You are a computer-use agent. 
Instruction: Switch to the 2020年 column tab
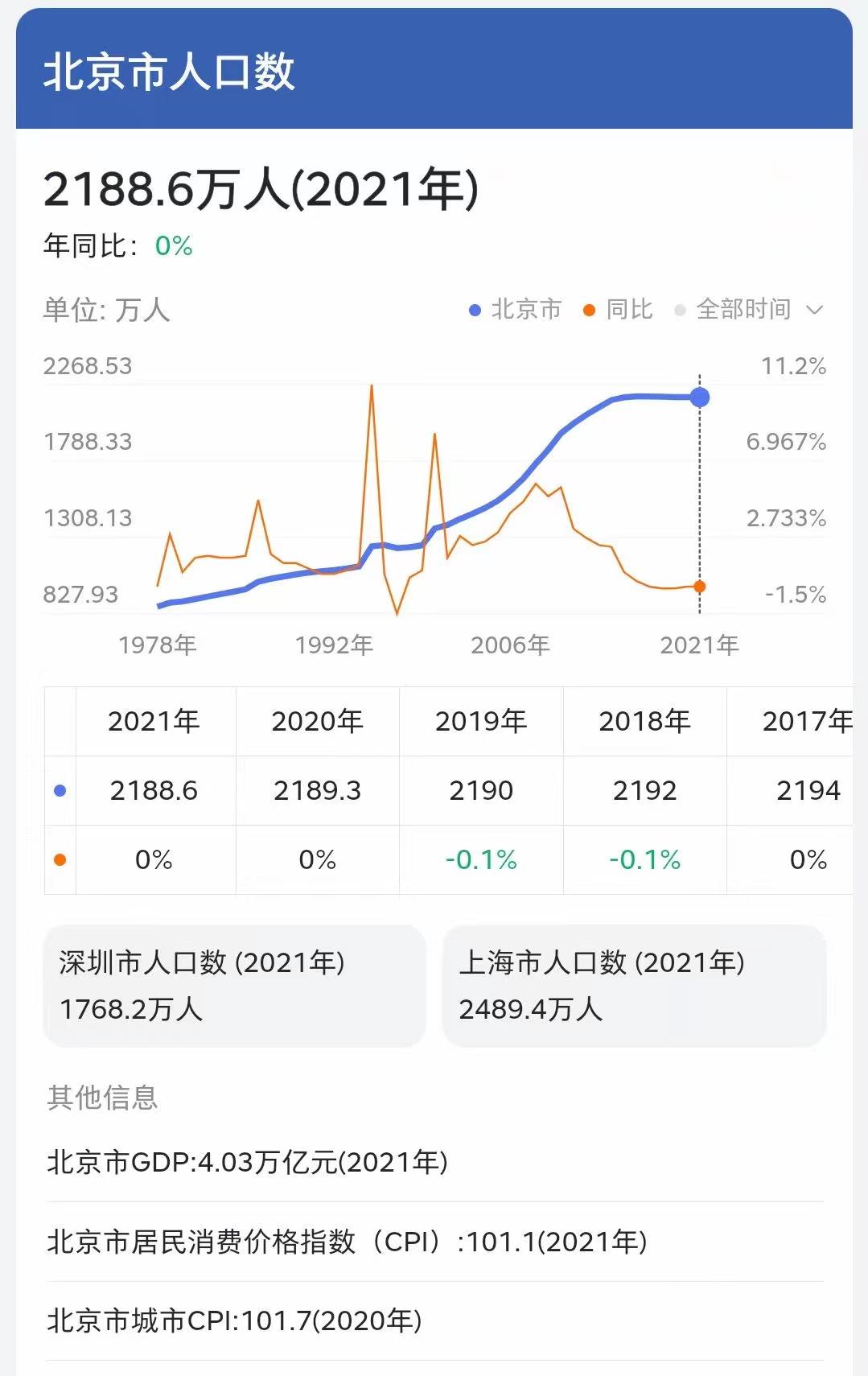click(318, 722)
